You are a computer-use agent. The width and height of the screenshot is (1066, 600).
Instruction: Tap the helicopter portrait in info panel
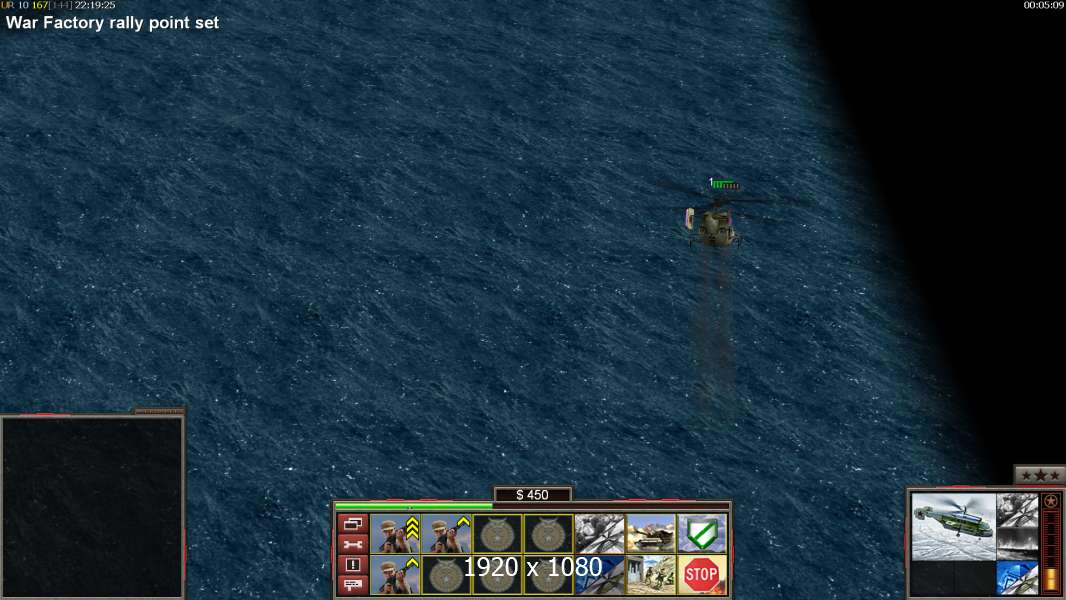954,525
